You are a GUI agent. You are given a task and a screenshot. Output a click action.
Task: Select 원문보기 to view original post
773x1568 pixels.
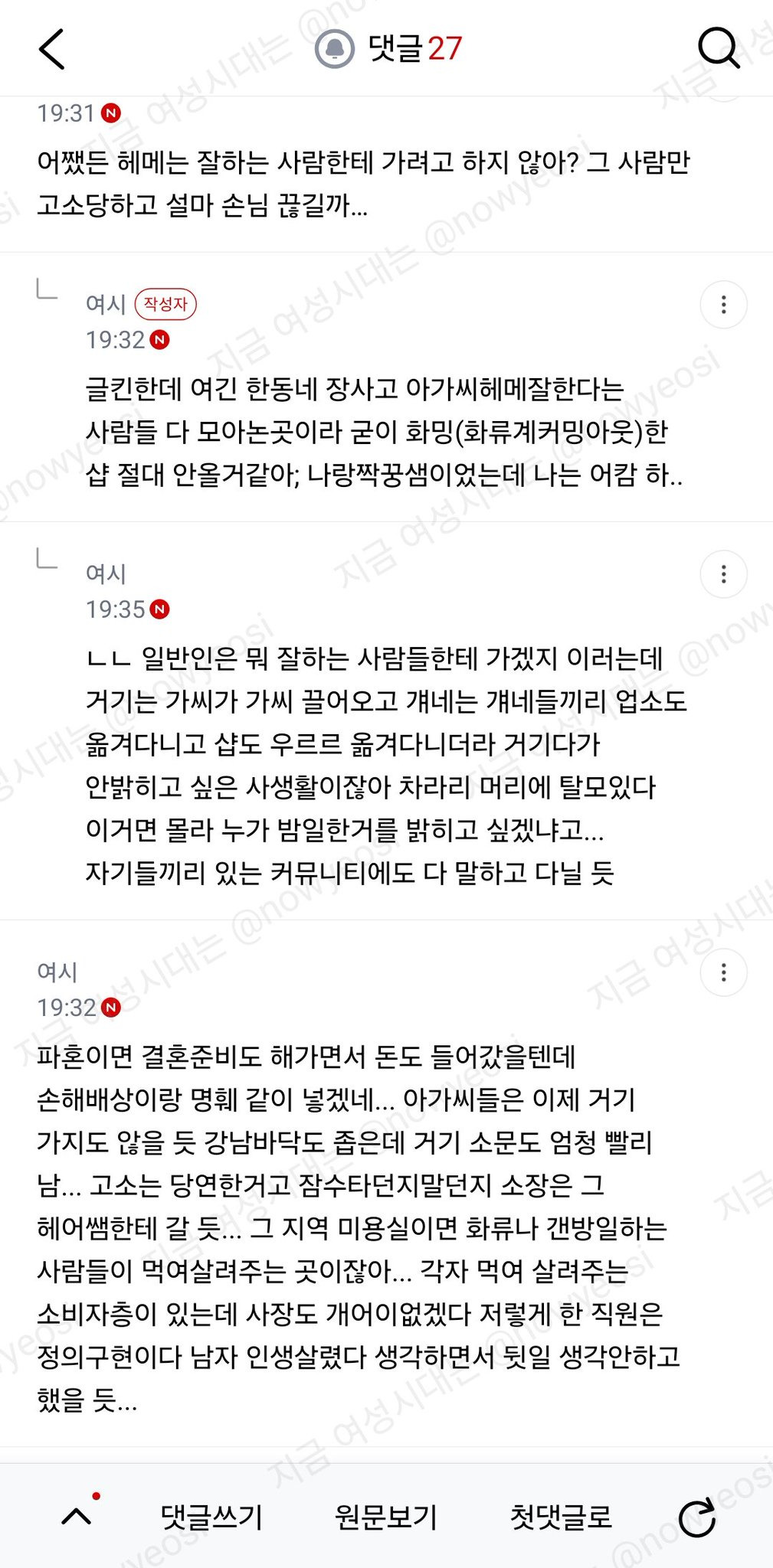tap(386, 1516)
